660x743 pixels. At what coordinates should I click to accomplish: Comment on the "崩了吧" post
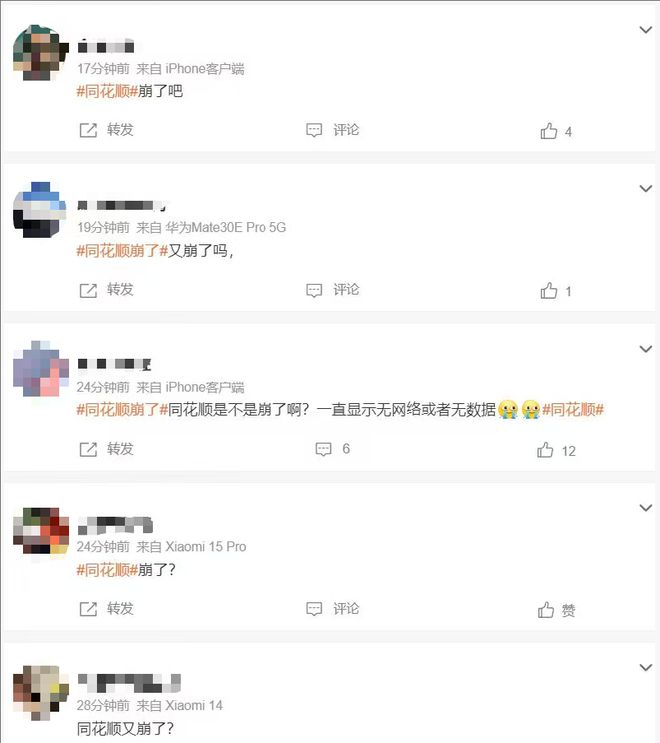click(332, 130)
